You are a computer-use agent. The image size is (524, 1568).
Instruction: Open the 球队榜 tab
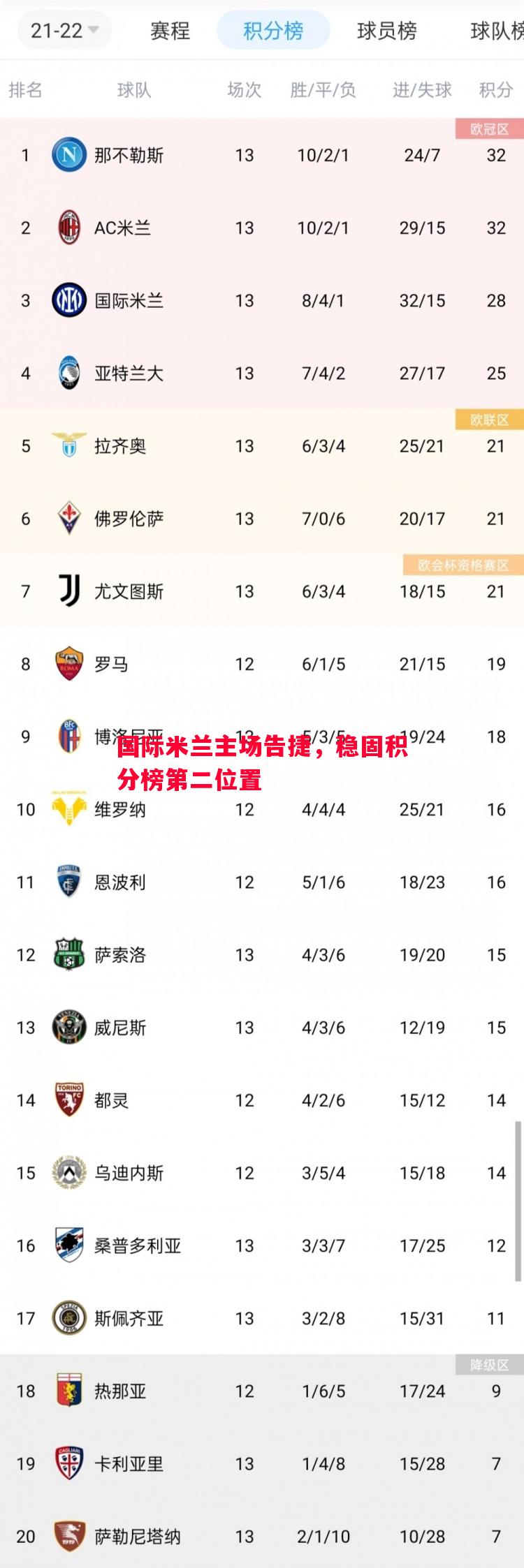(x=497, y=31)
